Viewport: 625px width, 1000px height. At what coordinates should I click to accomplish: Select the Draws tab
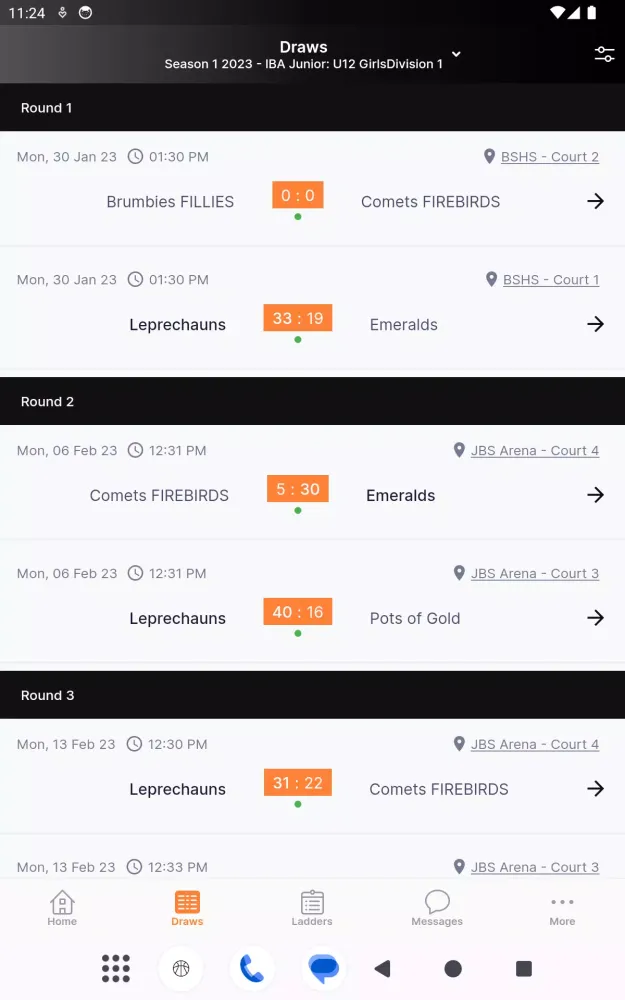pos(187,908)
